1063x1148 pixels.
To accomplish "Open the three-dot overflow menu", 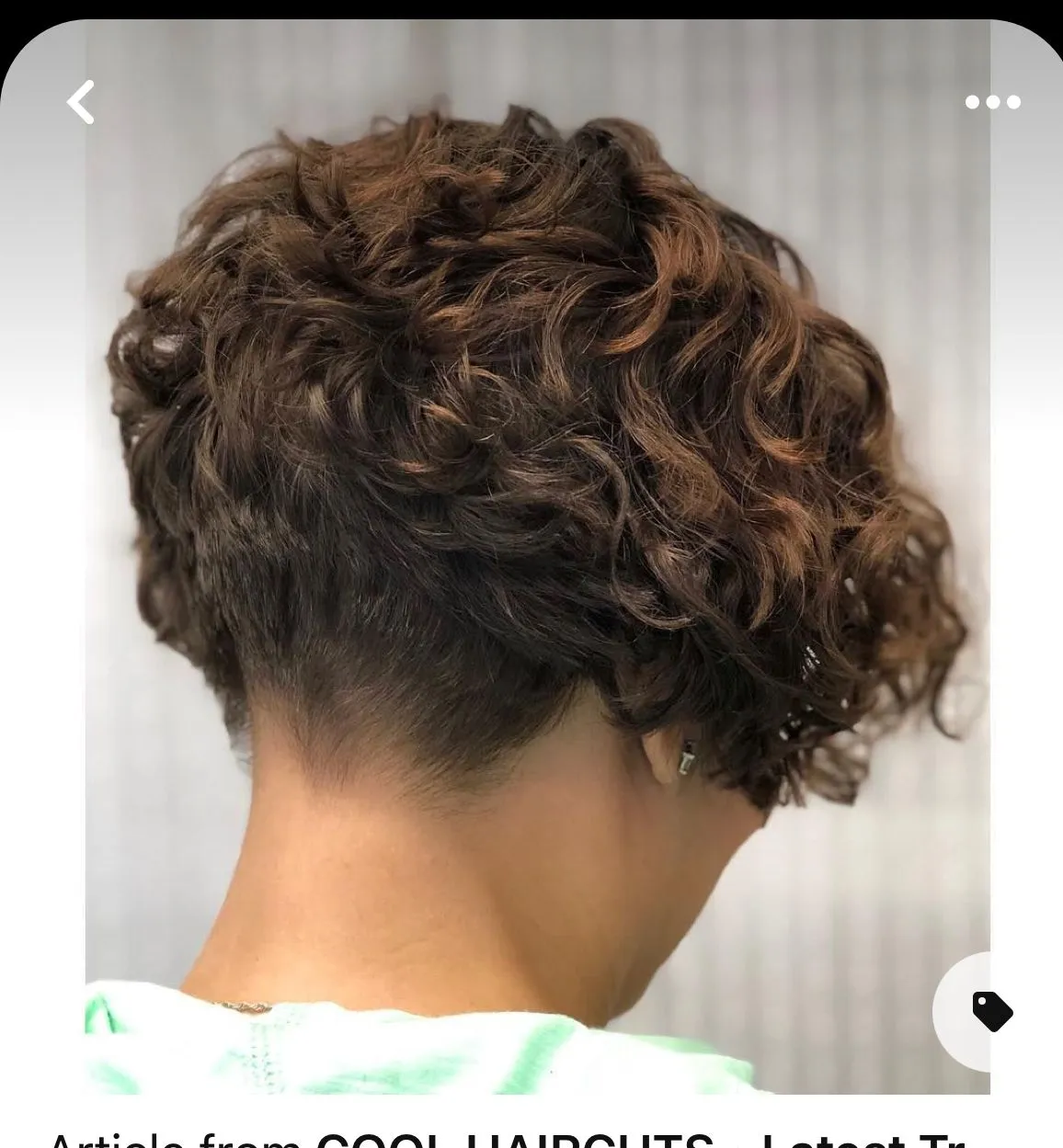I will click(992, 102).
